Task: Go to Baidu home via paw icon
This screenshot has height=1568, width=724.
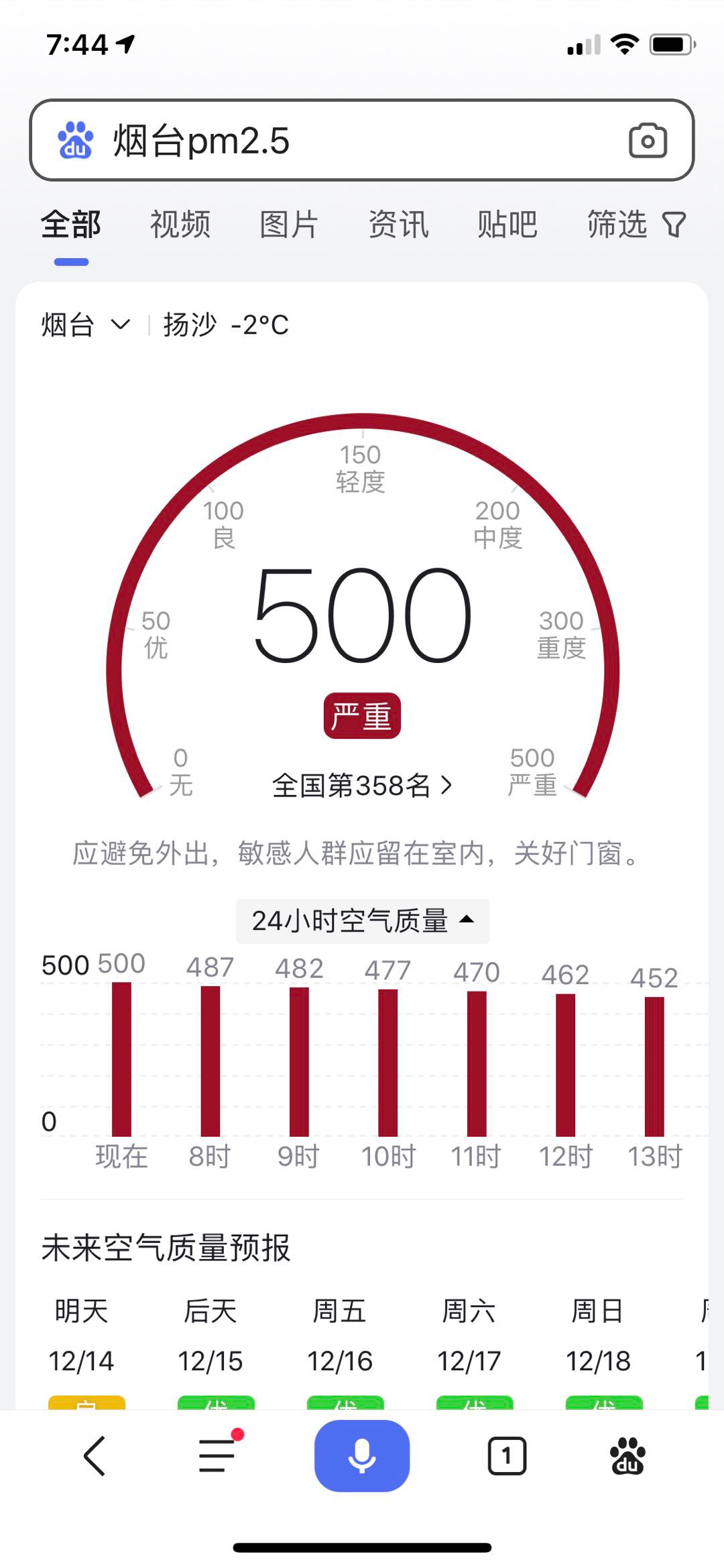Action: (x=627, y=1456)
